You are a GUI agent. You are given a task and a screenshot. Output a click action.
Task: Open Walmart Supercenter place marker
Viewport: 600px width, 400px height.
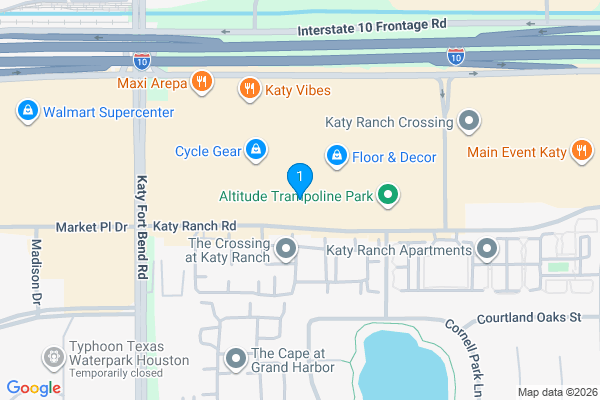pyautogui.click(x=28, y=112)
